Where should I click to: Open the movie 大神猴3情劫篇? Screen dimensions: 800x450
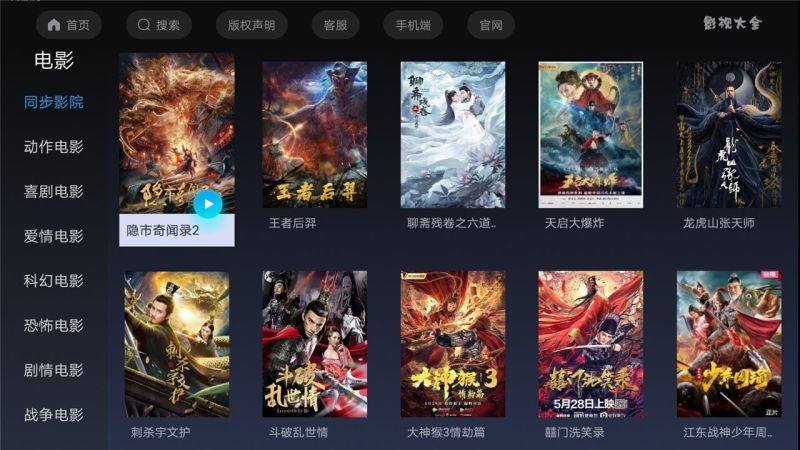(x=452, y=343)
